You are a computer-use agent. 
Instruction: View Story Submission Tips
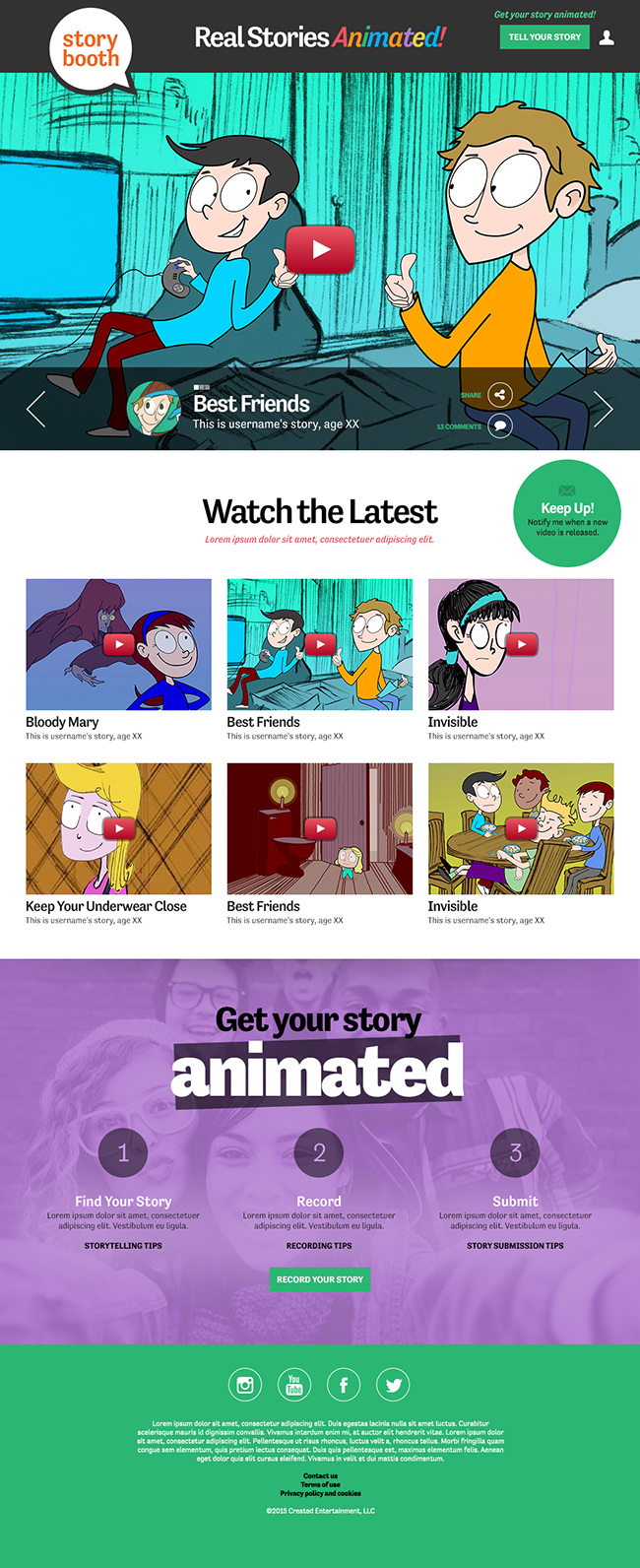point(515,1246)
